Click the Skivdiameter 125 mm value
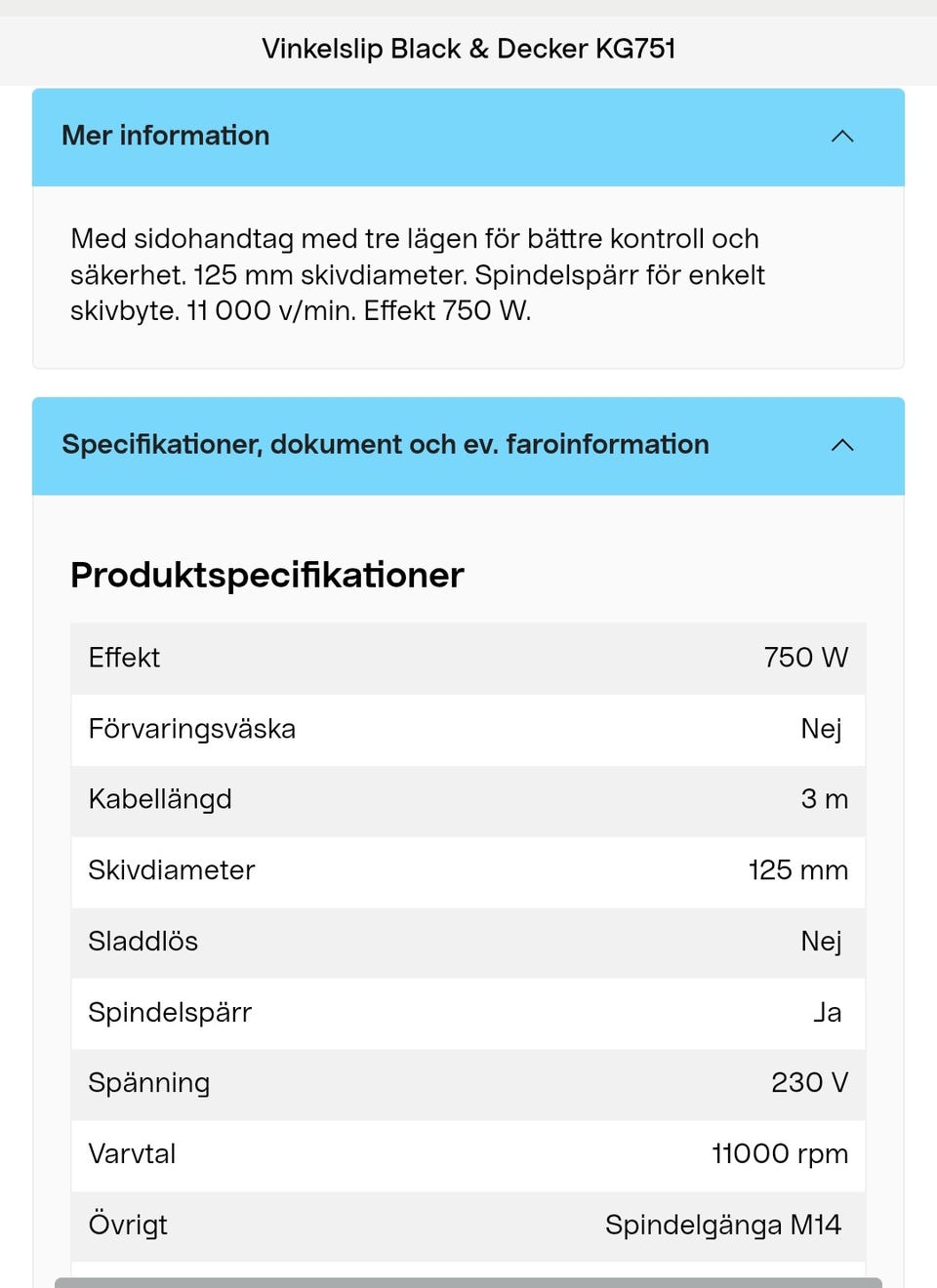The width and height of the screenshot is (937, 1288). click(797, 870)
